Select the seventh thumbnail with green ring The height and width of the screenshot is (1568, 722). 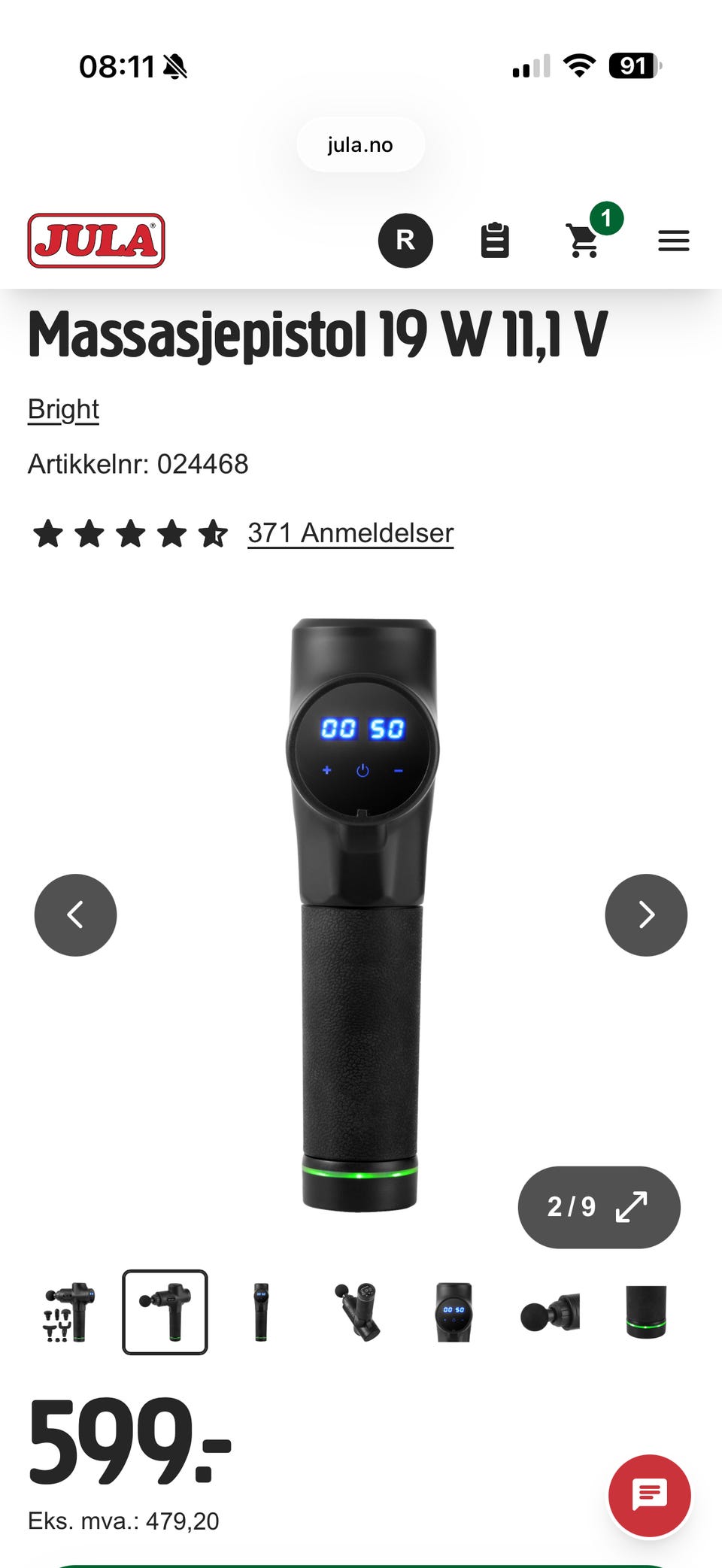point(646,1312)
